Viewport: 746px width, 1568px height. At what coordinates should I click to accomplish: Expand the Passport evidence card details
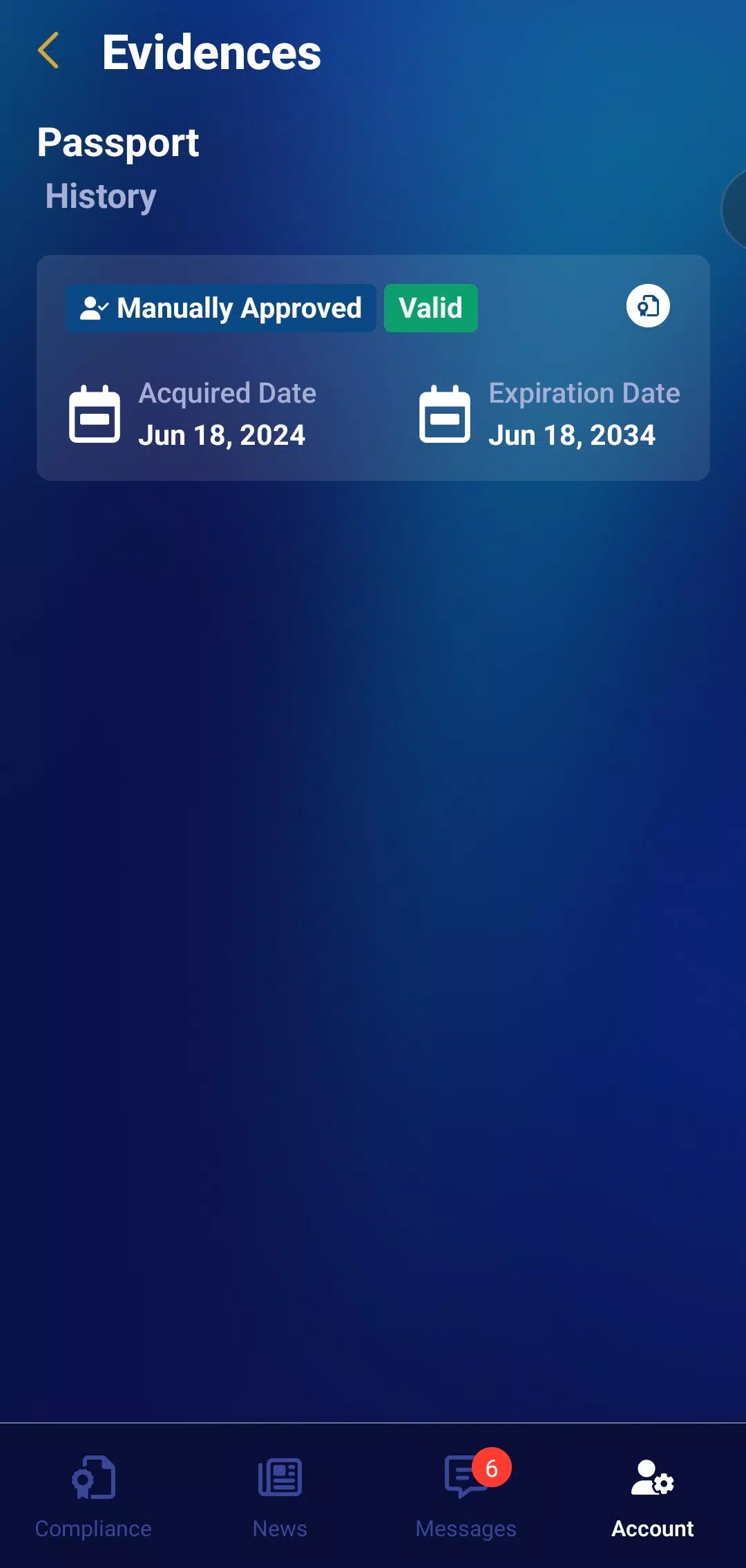373,366
